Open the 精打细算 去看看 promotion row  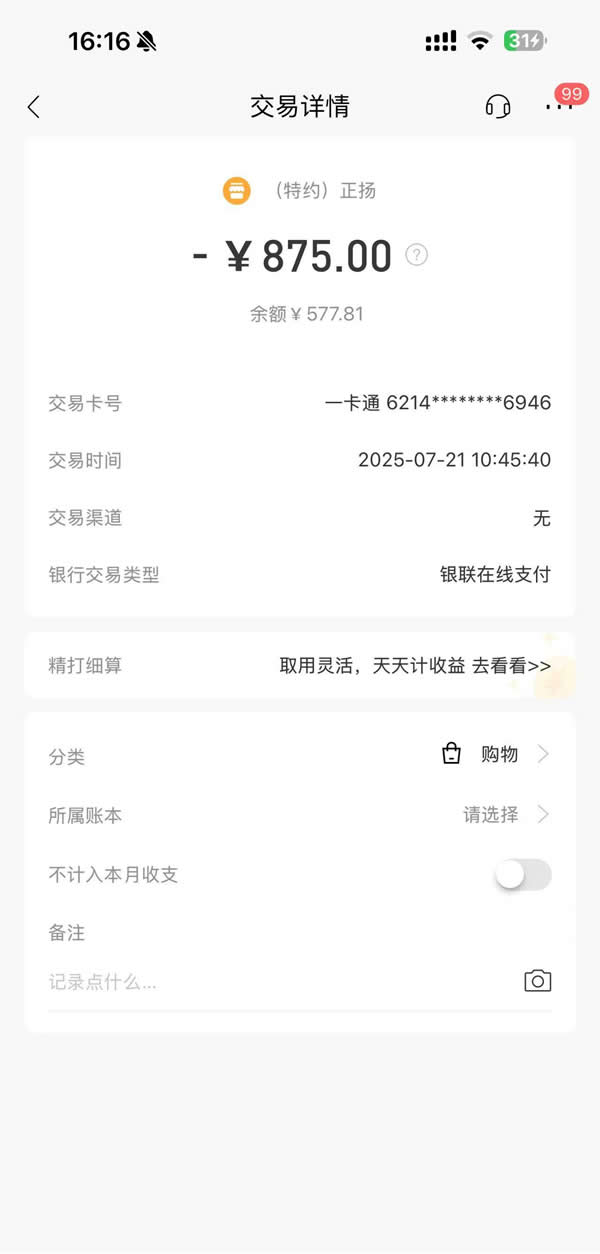(x=414, y=666)
